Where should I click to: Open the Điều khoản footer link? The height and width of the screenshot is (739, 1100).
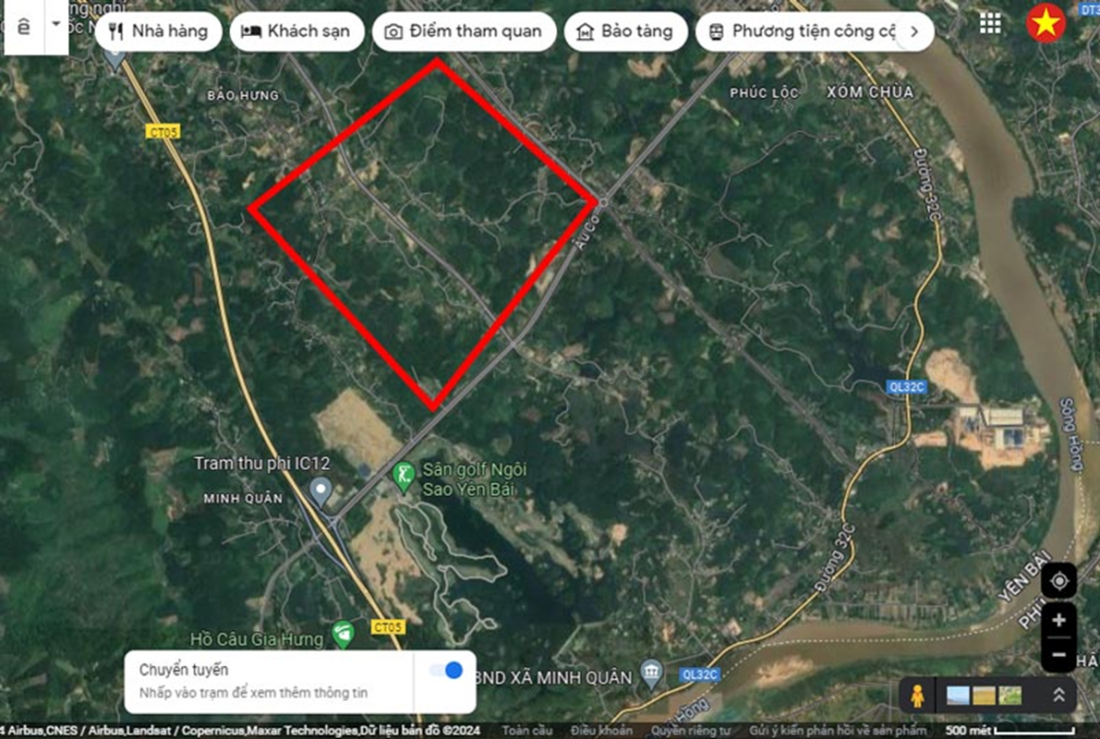tap(601, 731)
